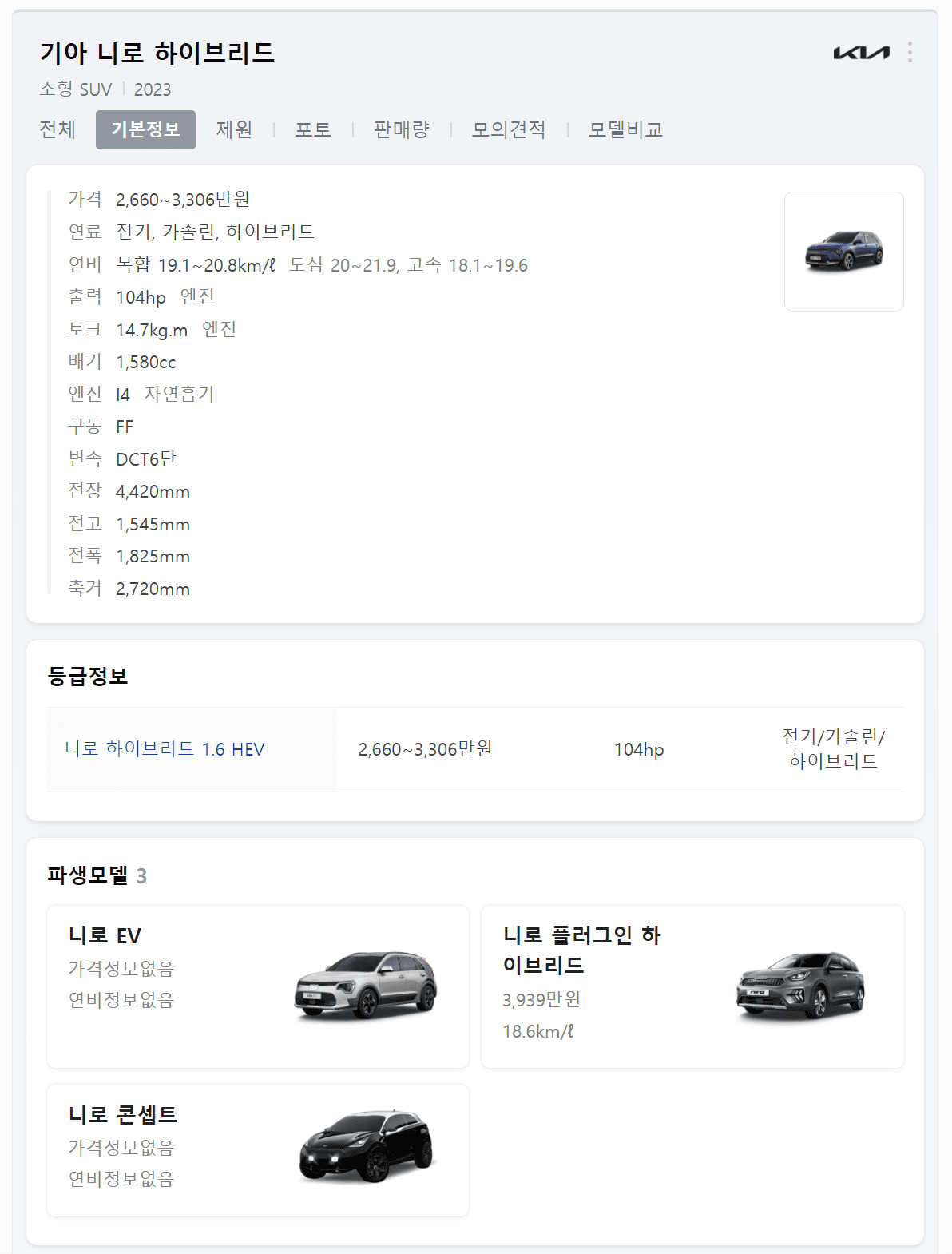Click the Niro Hybrid main car thumbnail
The height and width of the screenshot is (1254, 952).
[843, 250]
